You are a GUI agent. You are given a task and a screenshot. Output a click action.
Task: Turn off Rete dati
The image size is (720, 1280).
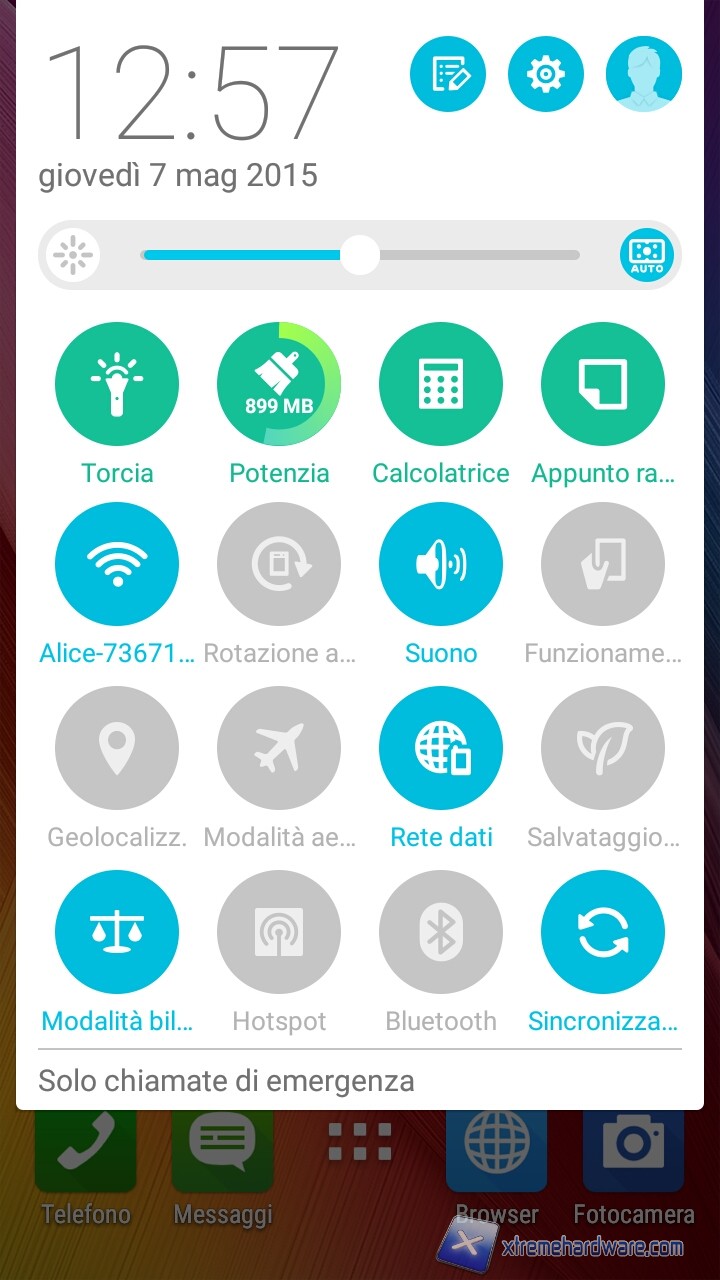(x=441, y=748)
